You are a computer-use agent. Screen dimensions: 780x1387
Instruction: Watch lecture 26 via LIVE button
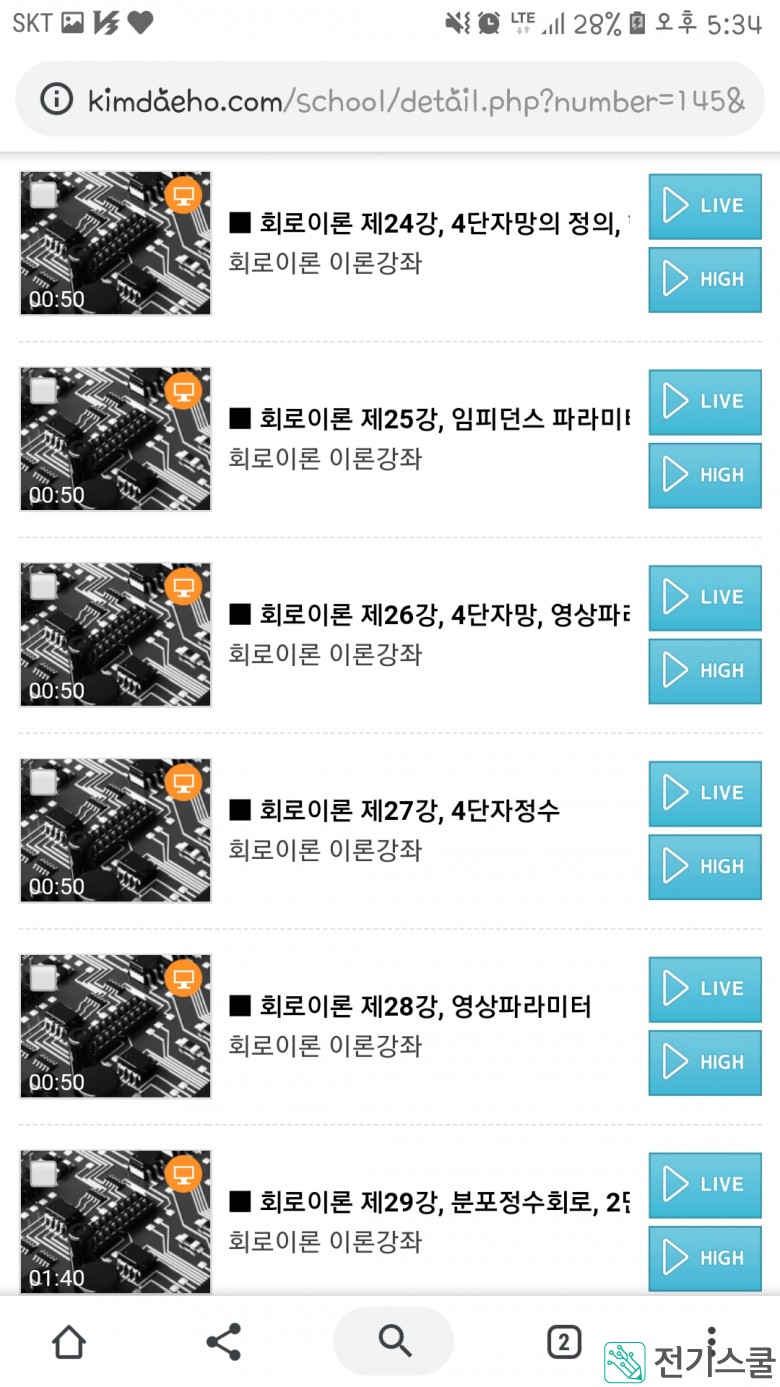tap(705, 598)
